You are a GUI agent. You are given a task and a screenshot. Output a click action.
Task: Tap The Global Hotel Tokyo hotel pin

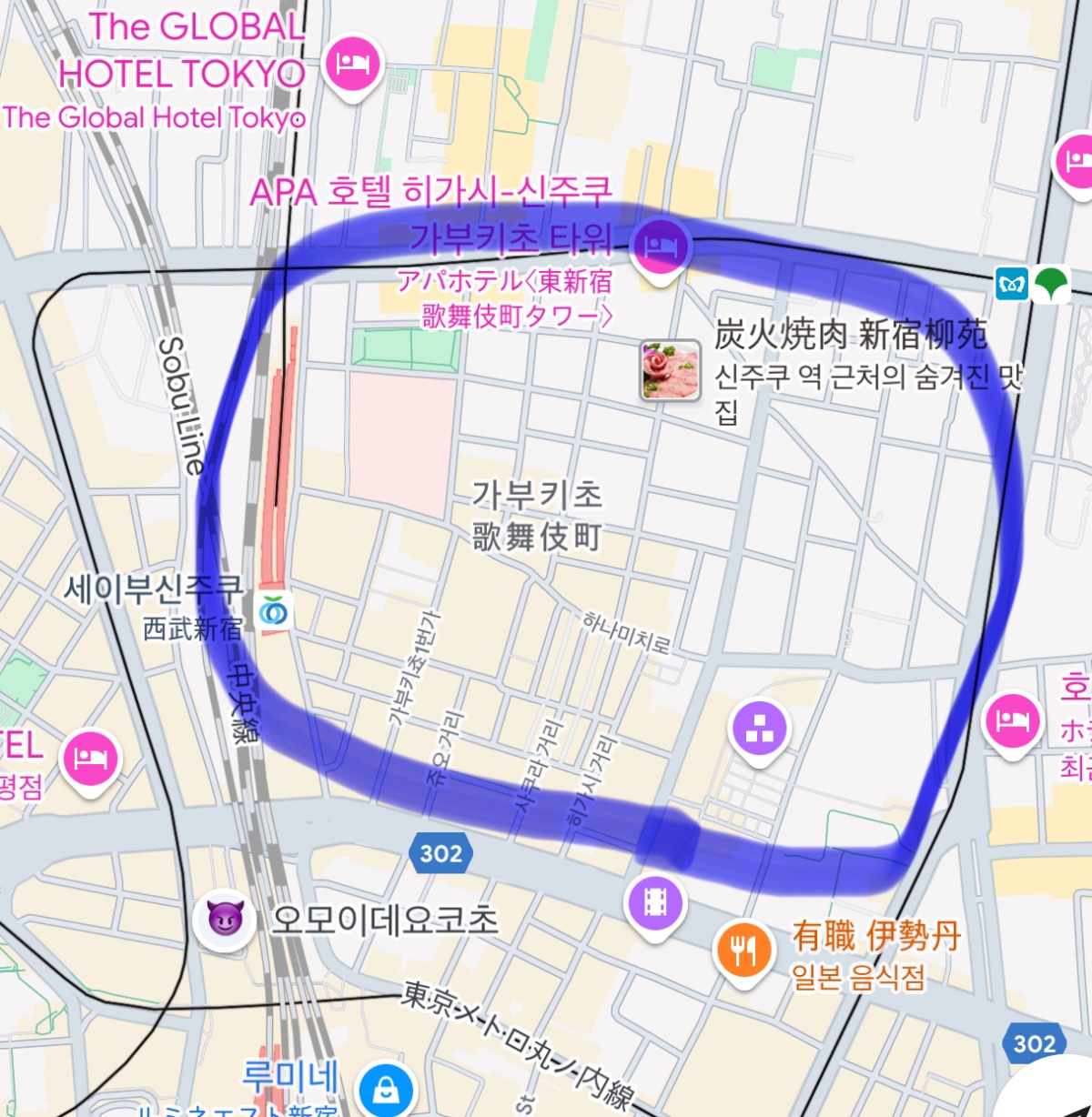pos(351,65)
